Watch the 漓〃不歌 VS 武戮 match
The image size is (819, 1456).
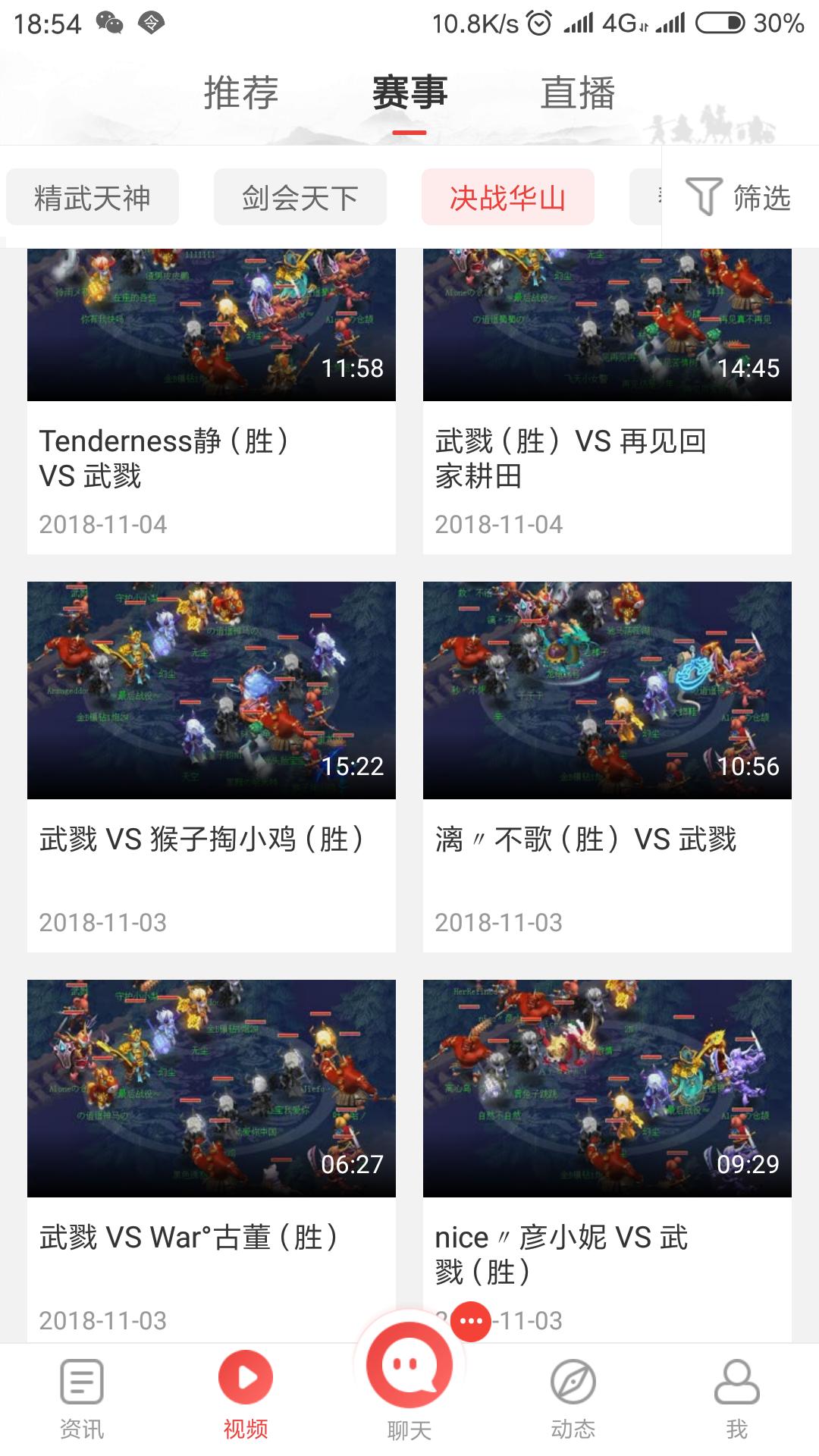click(x=607, y=690)
